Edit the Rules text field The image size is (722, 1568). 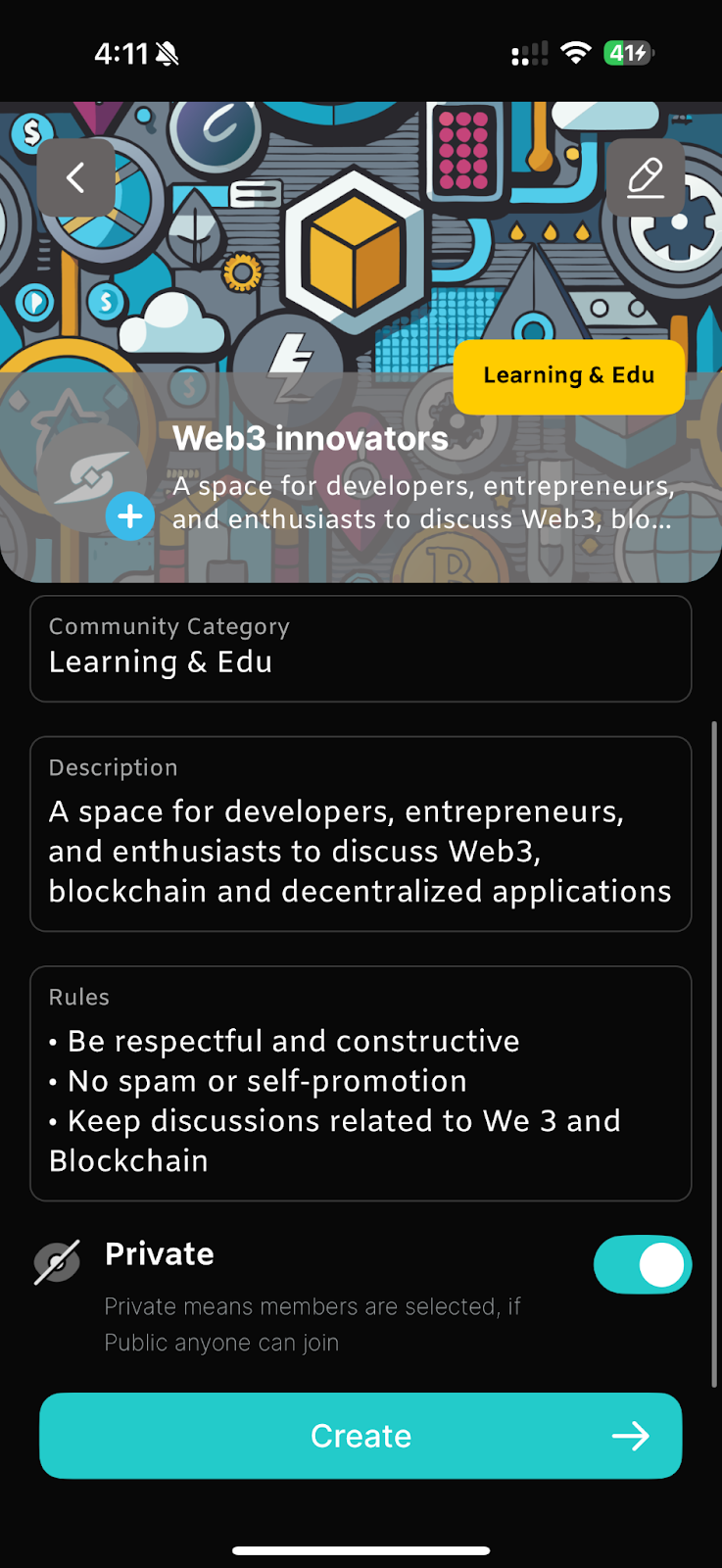pyautogui.click(x=361, y=1083)
